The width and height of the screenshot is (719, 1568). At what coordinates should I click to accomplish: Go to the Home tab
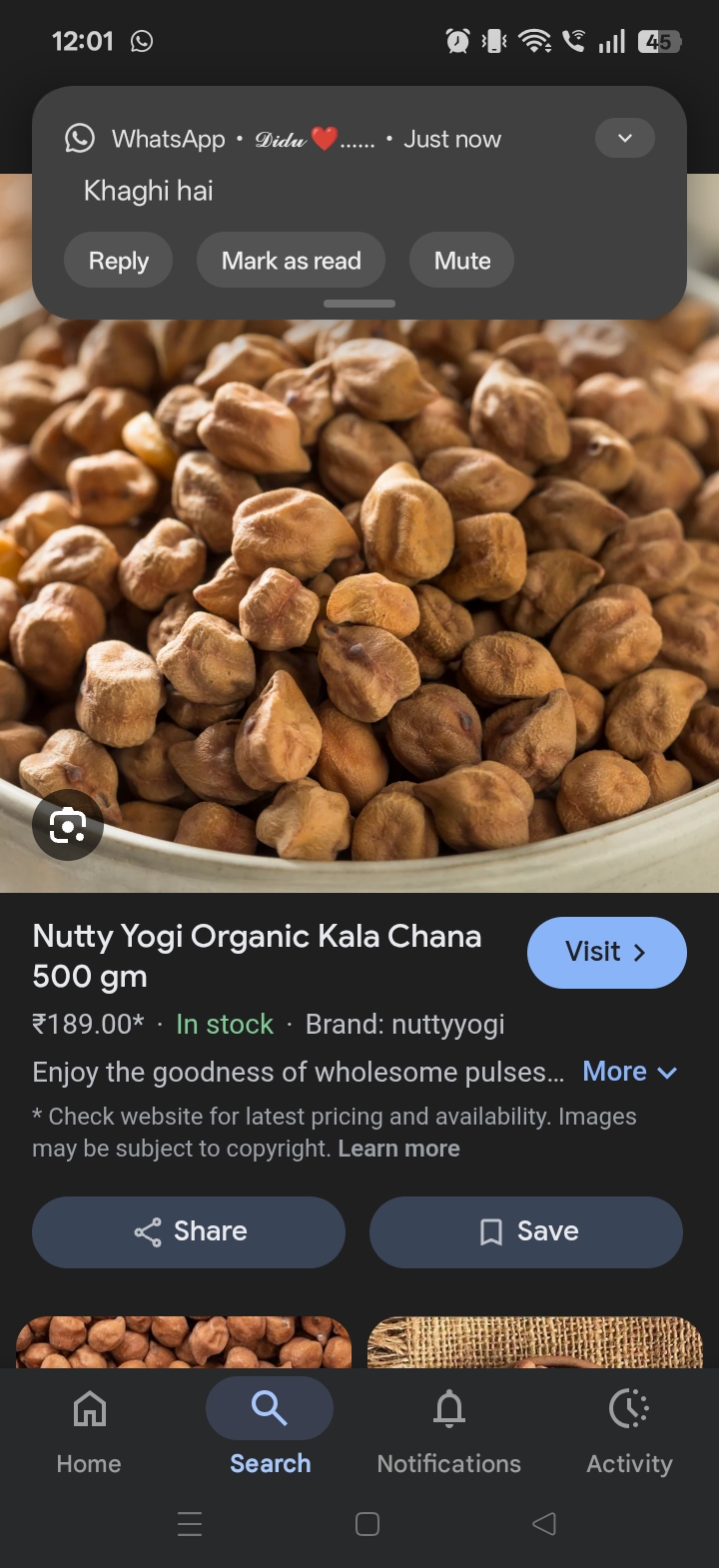point(89,1430)
